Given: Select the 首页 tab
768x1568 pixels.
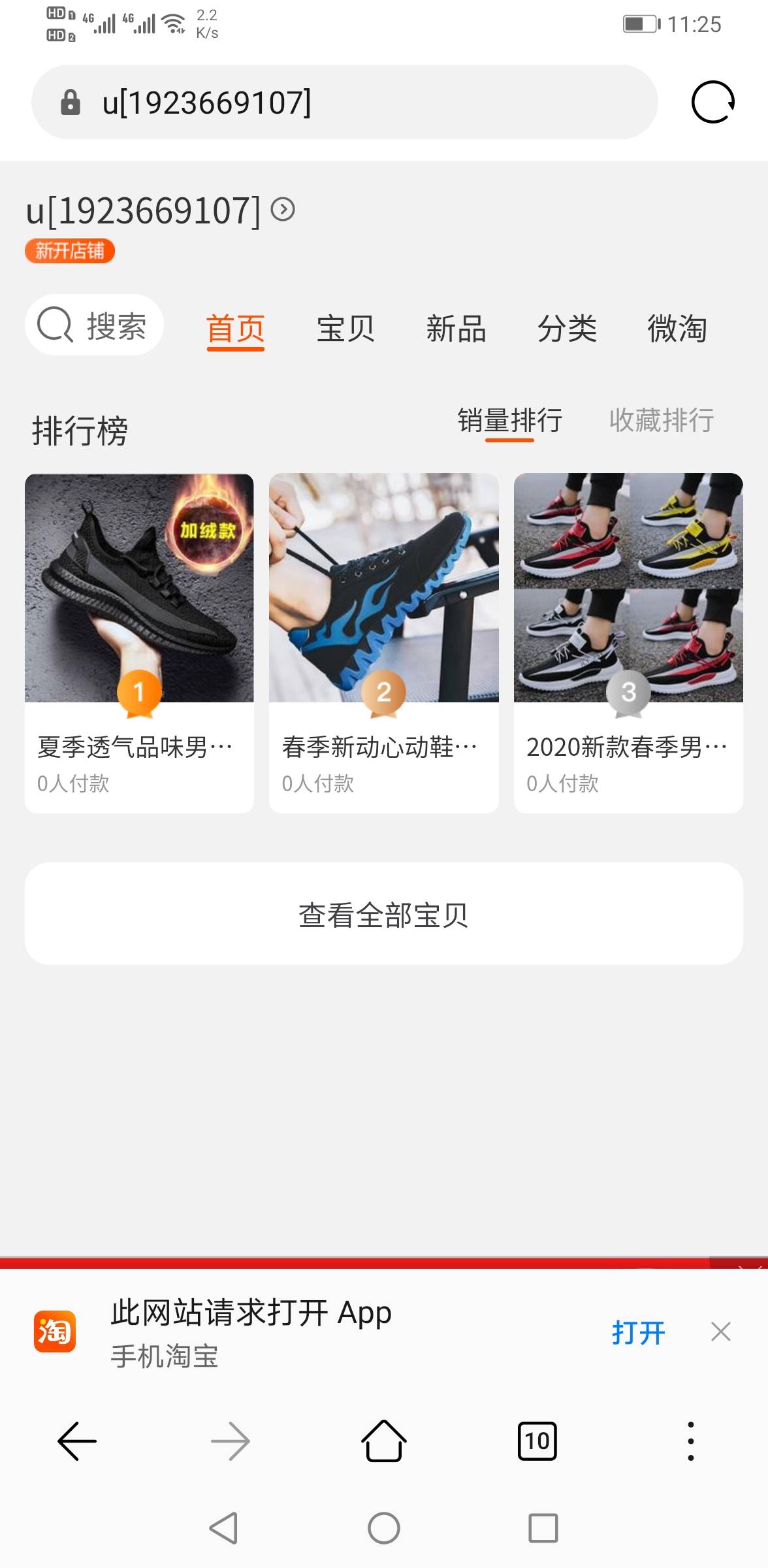Looking at the screenshot, I should click(235, 328).
